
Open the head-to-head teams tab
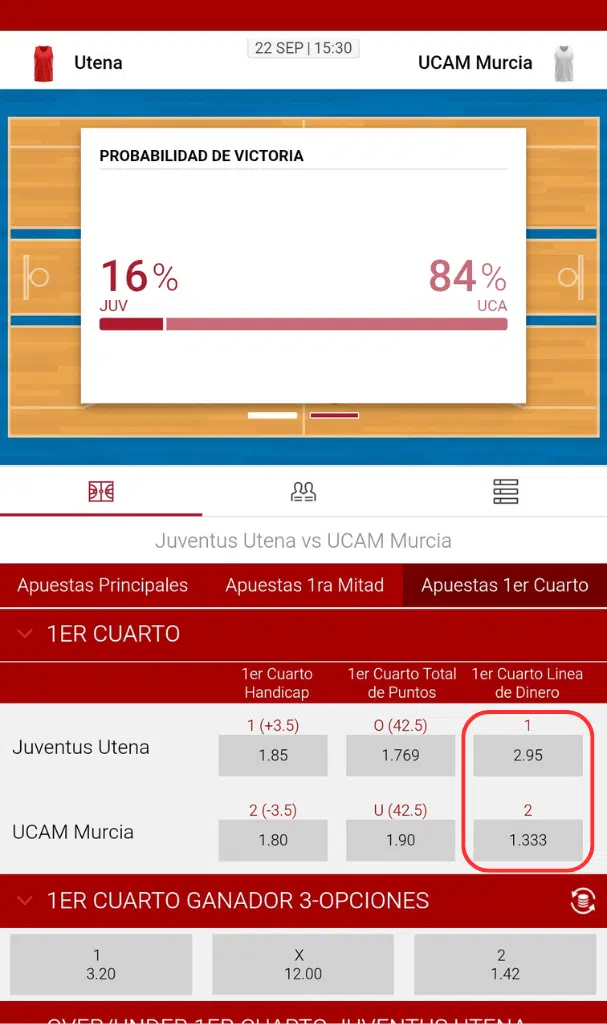303,491
